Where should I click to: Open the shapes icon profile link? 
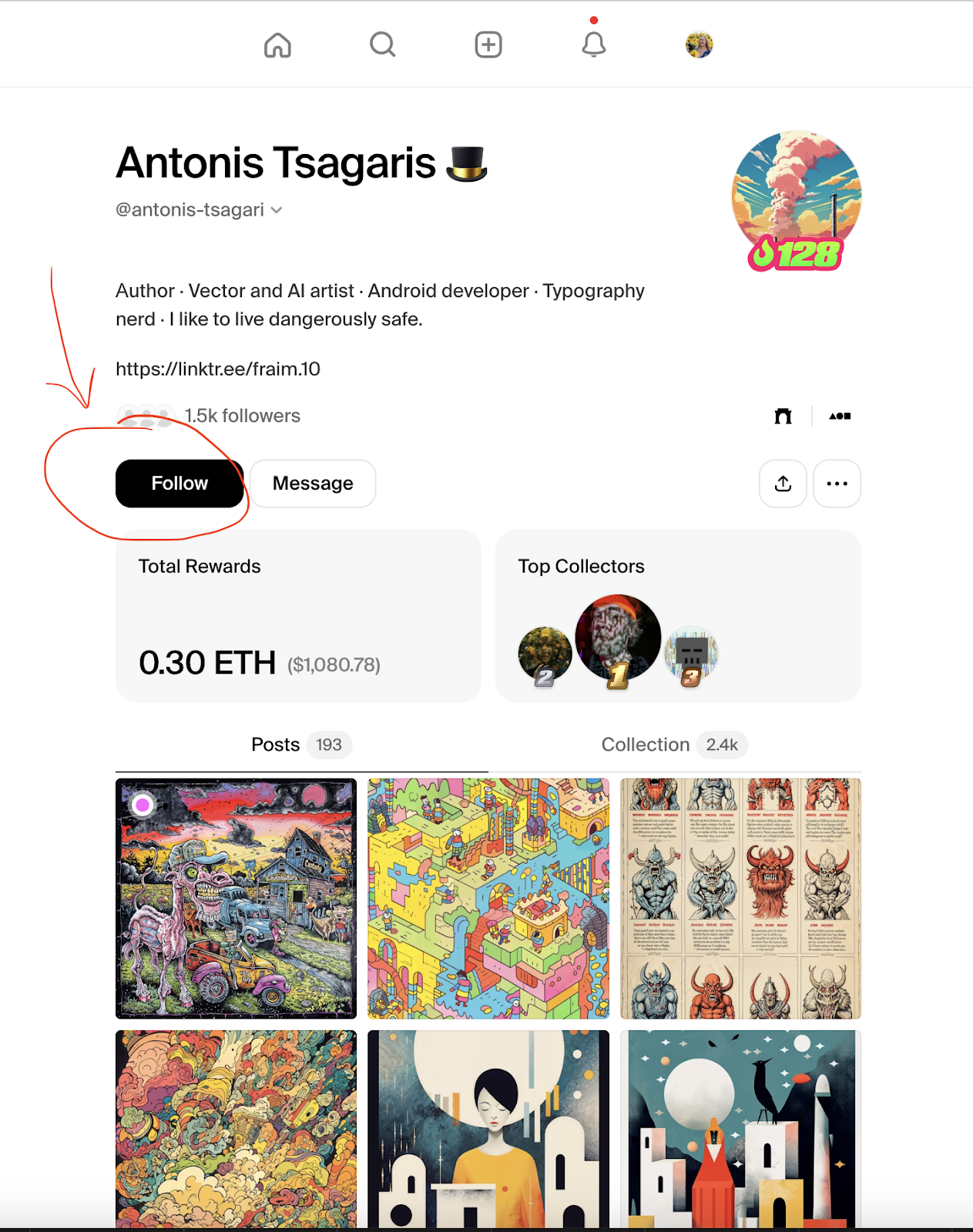[840, 417]
